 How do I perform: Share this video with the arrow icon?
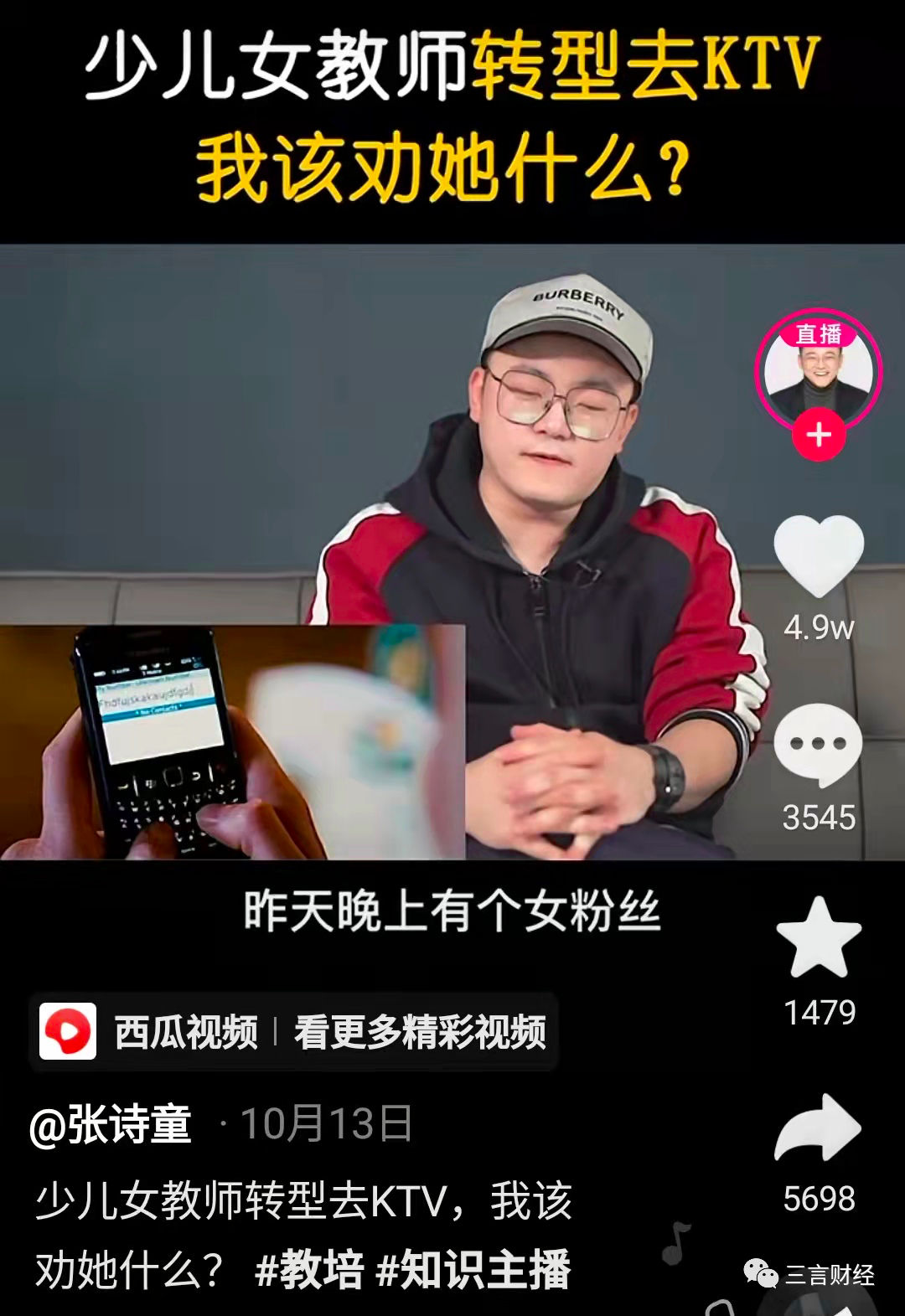click(x=819, y=1129)
